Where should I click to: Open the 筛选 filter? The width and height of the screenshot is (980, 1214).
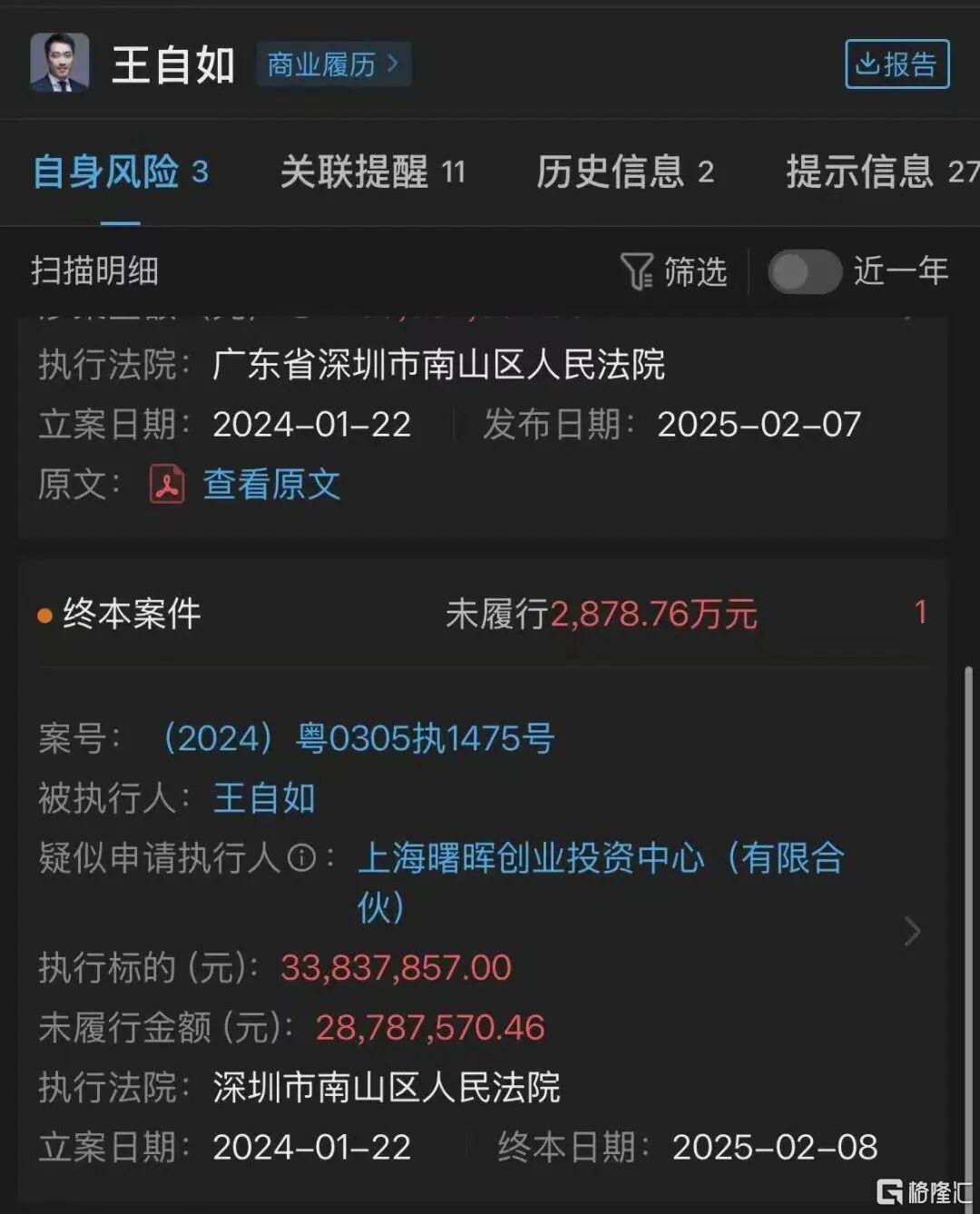tap(674, 271)
